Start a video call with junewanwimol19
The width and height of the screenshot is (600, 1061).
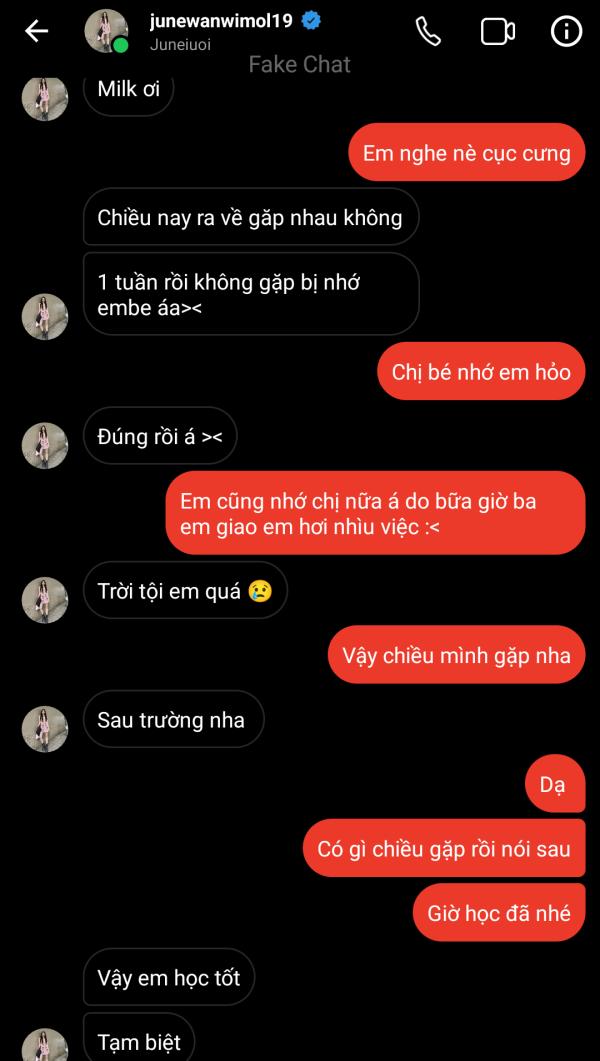[x=497, y=32]
